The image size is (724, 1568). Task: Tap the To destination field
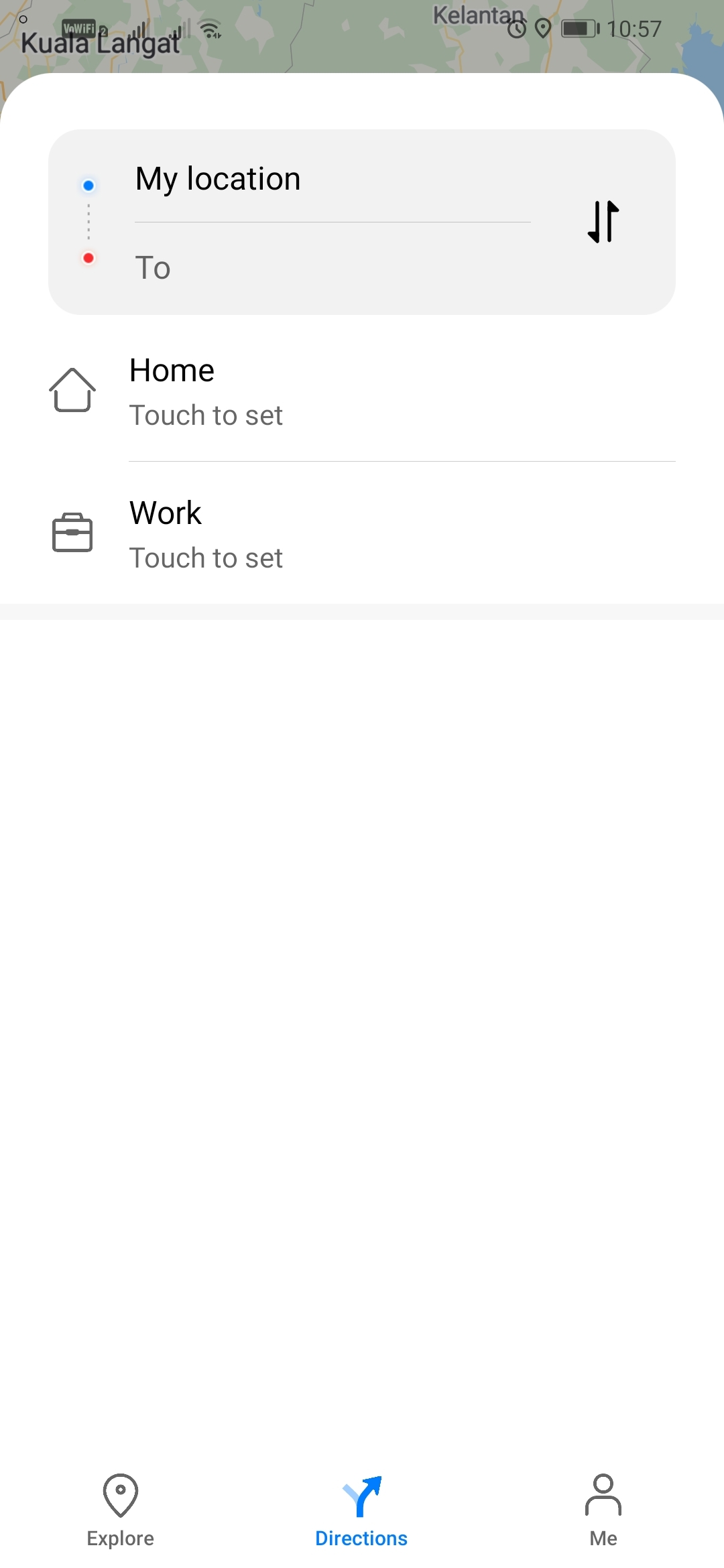[x=302, y=267]
